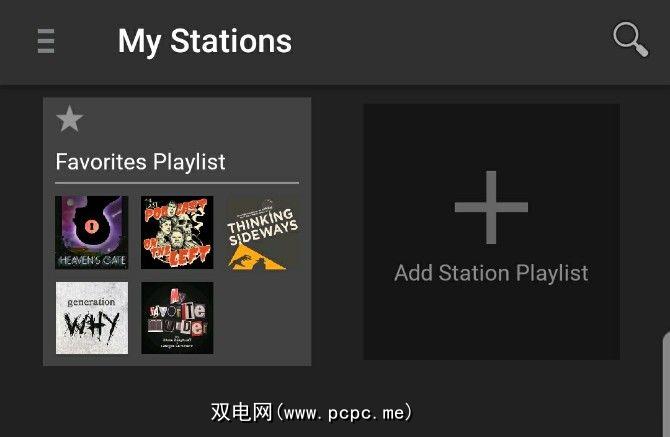Select the My Favorite Murder cover
The width and height of the screenshot is (670, 437).
click(177, 318)
